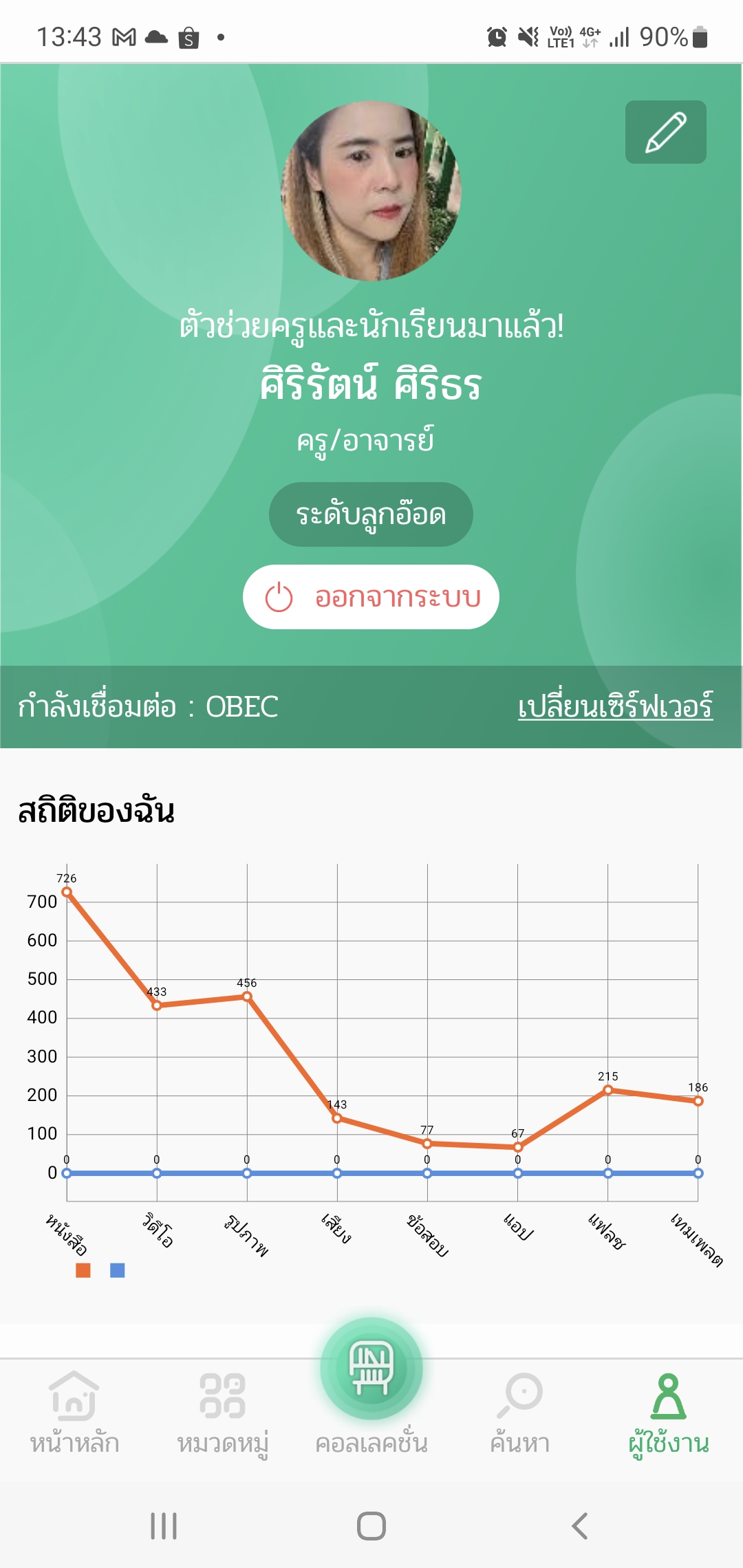Open the เปลี่ยนเซิร์ฟเวอร์ link
743x1568 pixels.
point(615,706)
